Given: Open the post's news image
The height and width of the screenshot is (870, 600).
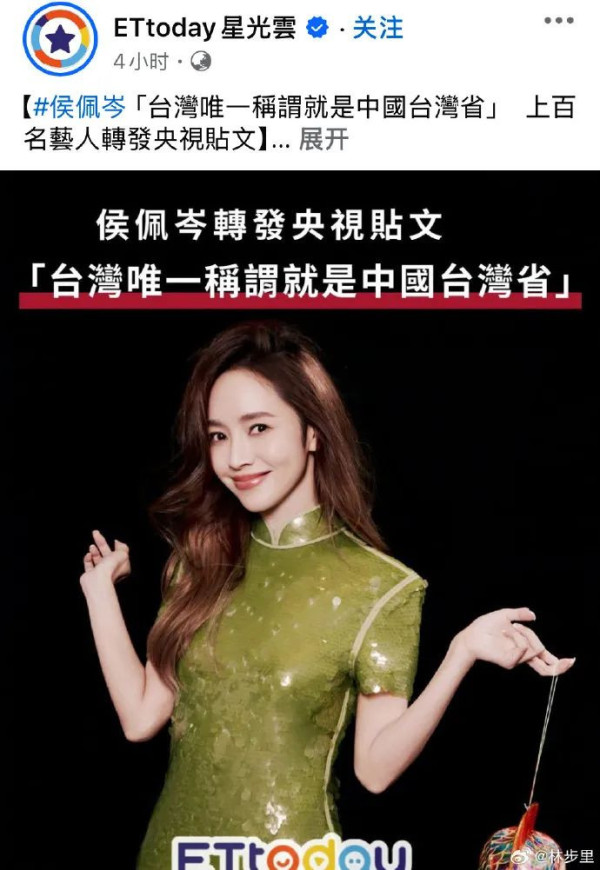Looking at the screenshot, I should 300,520.
